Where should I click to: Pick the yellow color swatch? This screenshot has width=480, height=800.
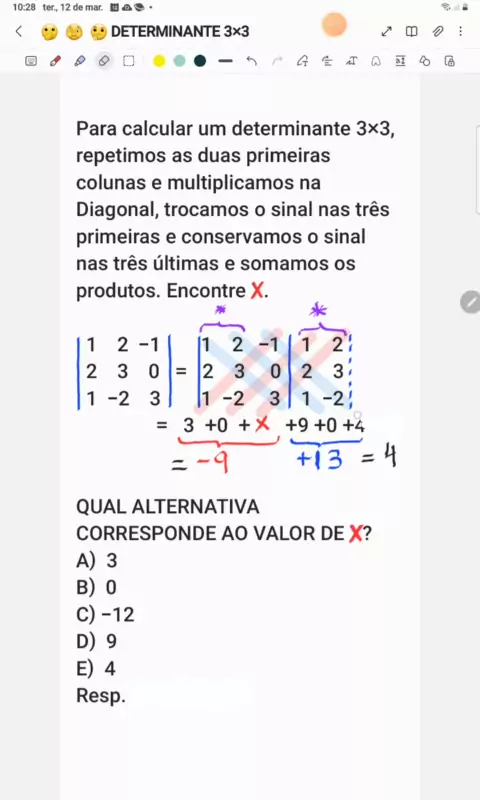click(x=159, y=61)
